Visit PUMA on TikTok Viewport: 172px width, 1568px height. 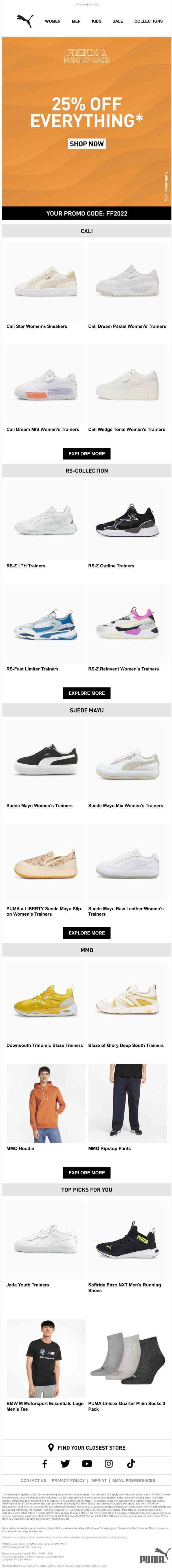tap(130, 1463)
